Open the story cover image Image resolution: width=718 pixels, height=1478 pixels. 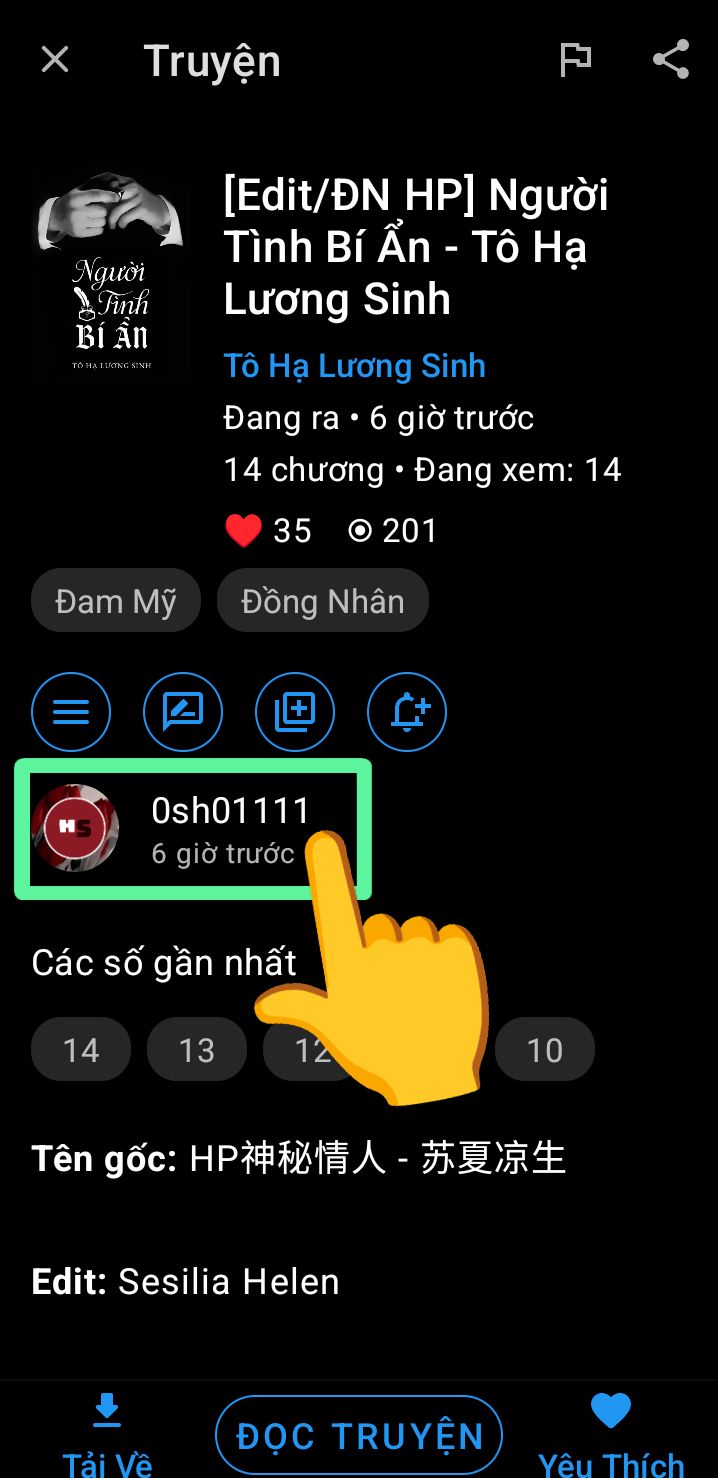pos(110,276)
